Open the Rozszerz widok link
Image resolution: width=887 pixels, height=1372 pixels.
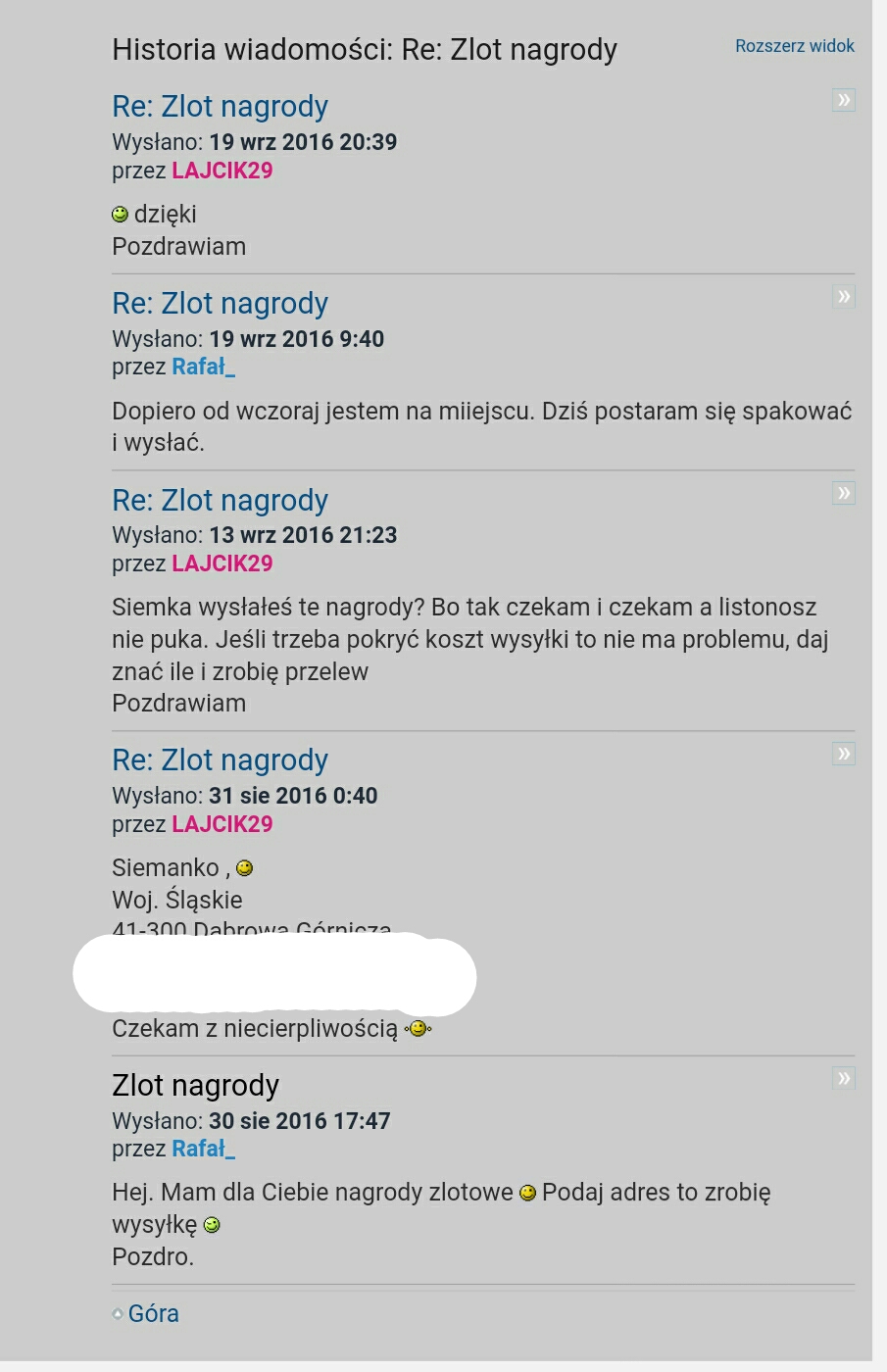(794, 46)
